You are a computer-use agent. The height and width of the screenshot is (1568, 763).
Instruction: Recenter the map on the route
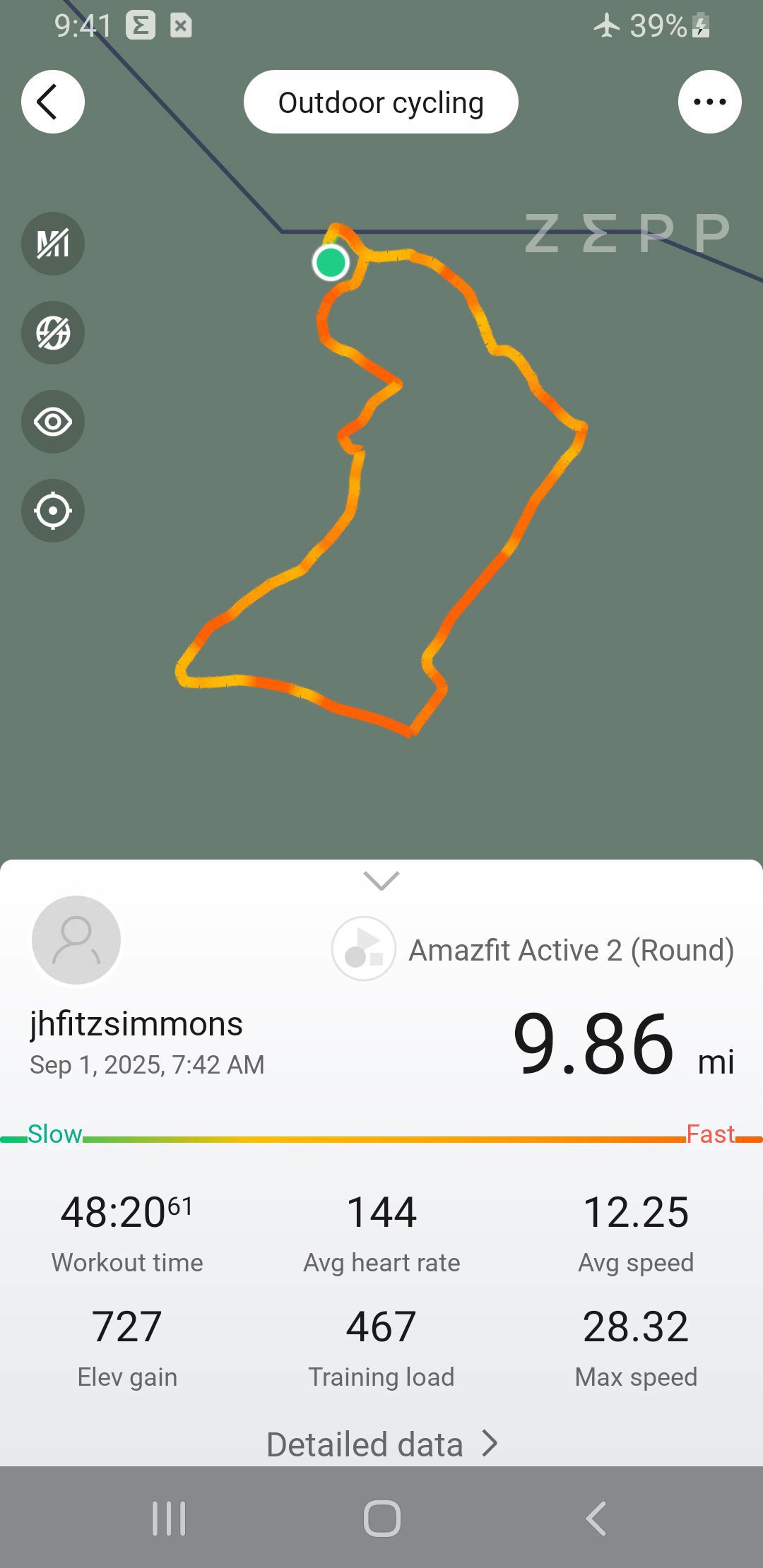click(x=53, y=511)
